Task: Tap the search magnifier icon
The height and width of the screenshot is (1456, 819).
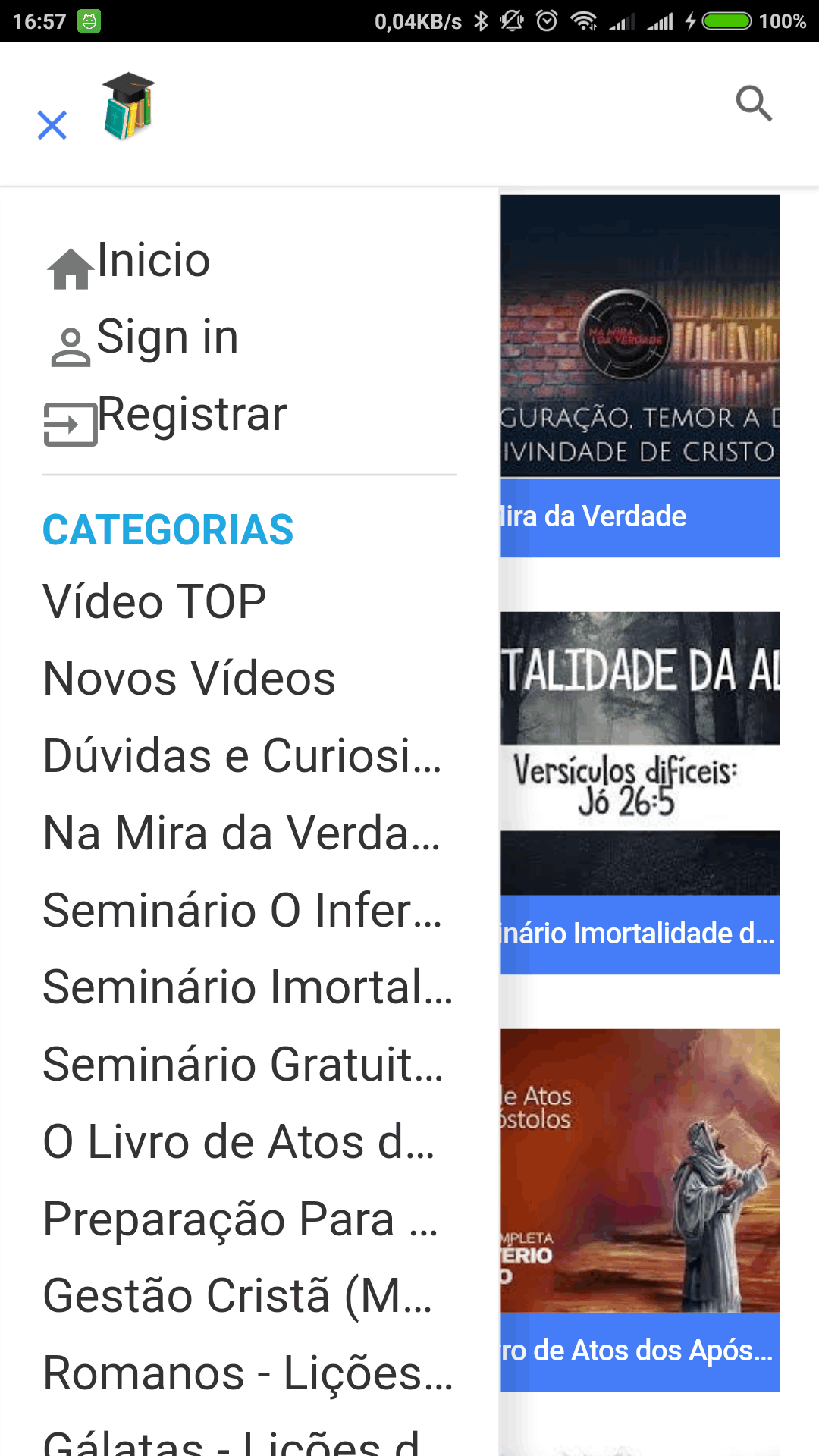Action: pos(754,105)
